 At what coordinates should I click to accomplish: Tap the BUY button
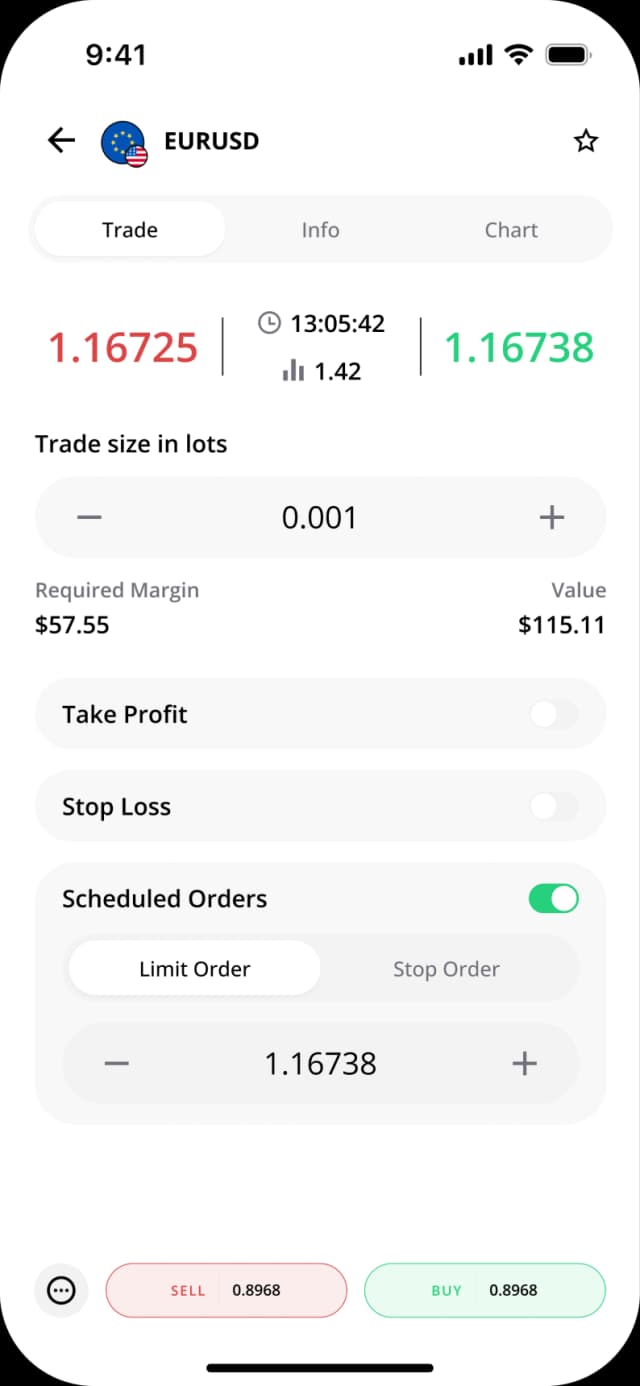pyautogui.click(x=485, y=1290)
